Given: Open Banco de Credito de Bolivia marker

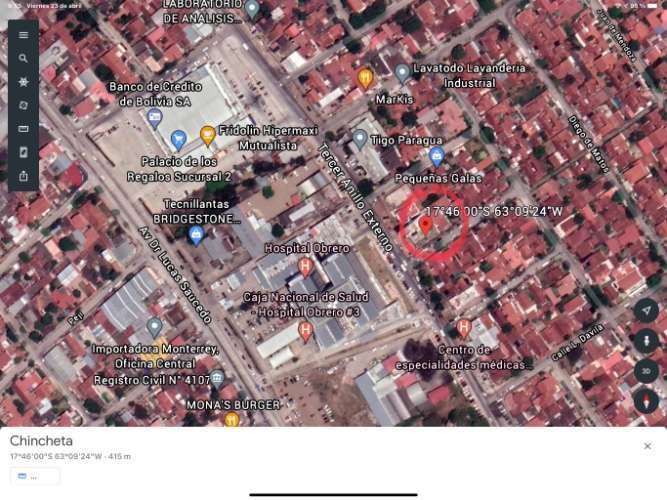Looking at the screenshot, I should [155, 118].
